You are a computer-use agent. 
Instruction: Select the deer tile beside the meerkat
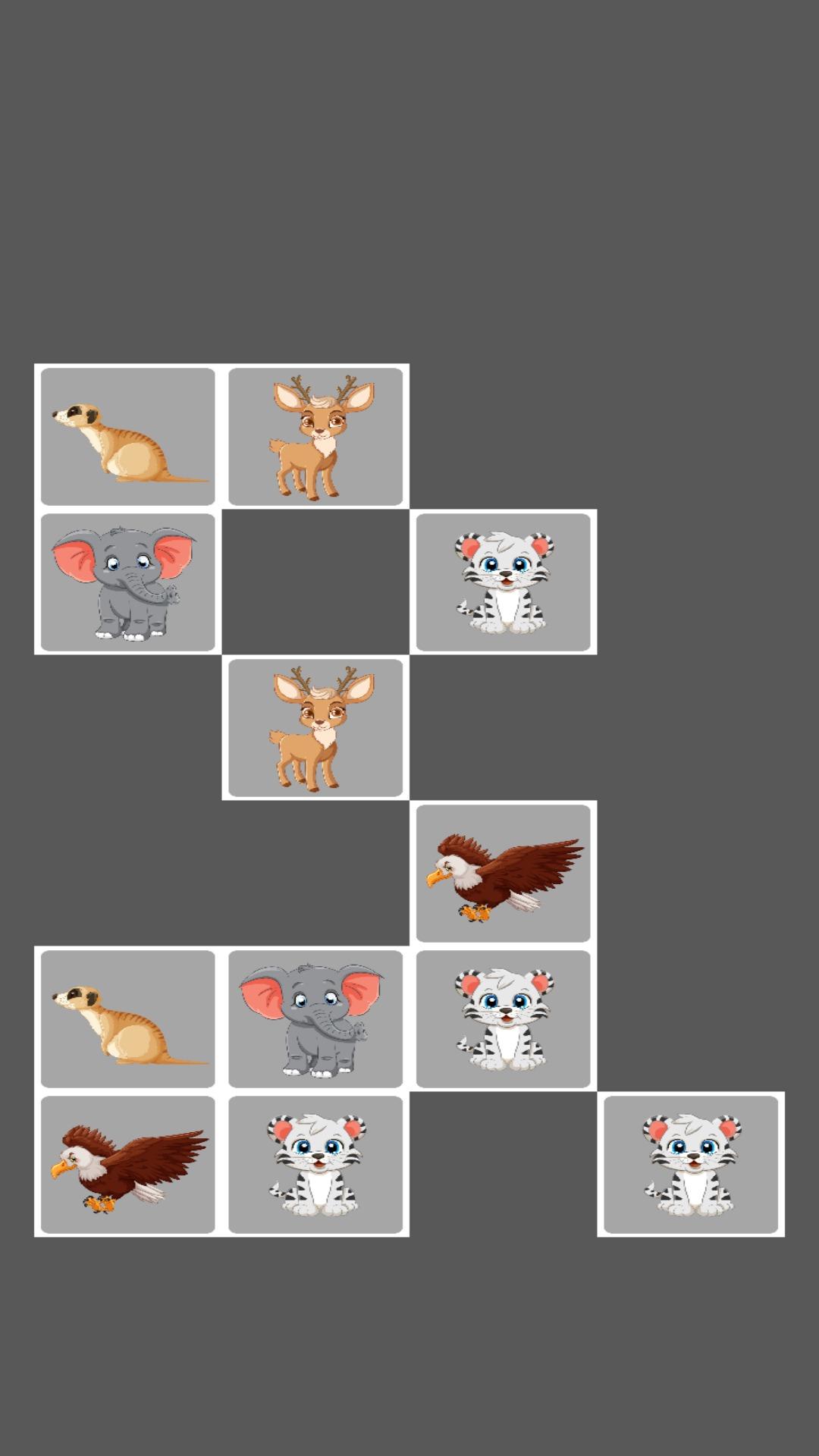315,437
